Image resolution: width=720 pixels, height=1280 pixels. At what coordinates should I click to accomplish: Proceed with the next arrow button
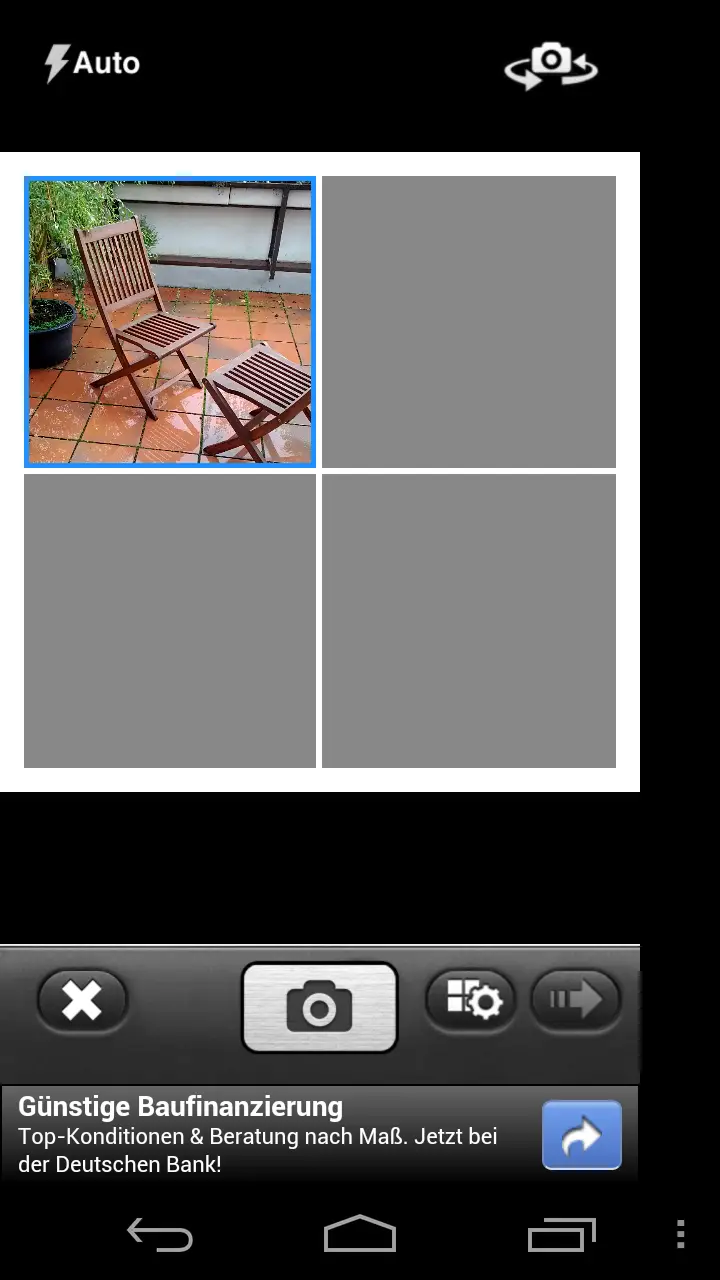(576, 999)
